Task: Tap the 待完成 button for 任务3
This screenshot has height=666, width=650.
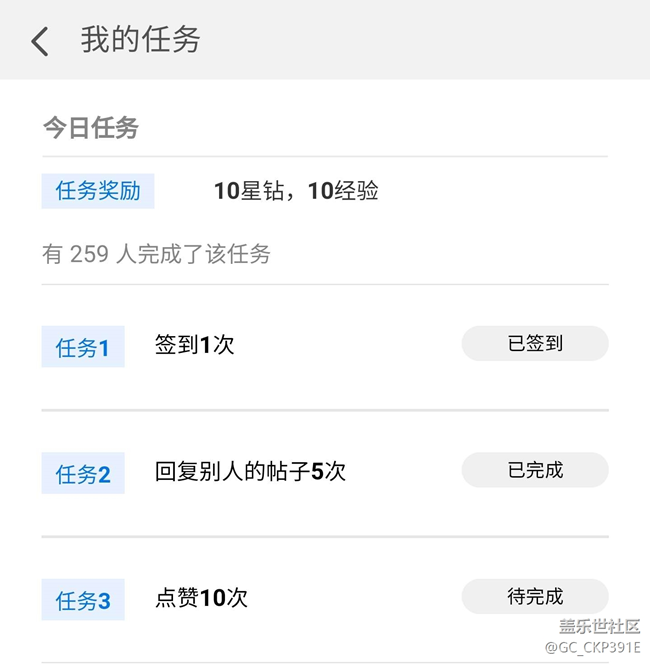Action: pos(534,597)
